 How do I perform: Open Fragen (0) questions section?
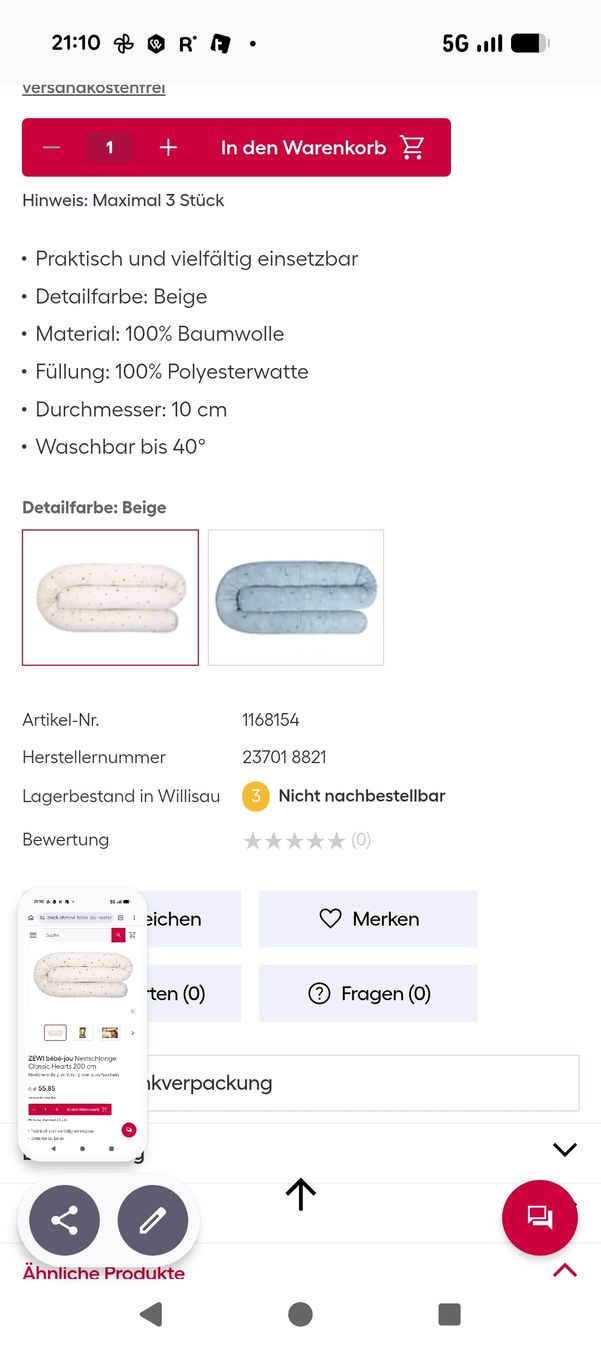[368, 993]
